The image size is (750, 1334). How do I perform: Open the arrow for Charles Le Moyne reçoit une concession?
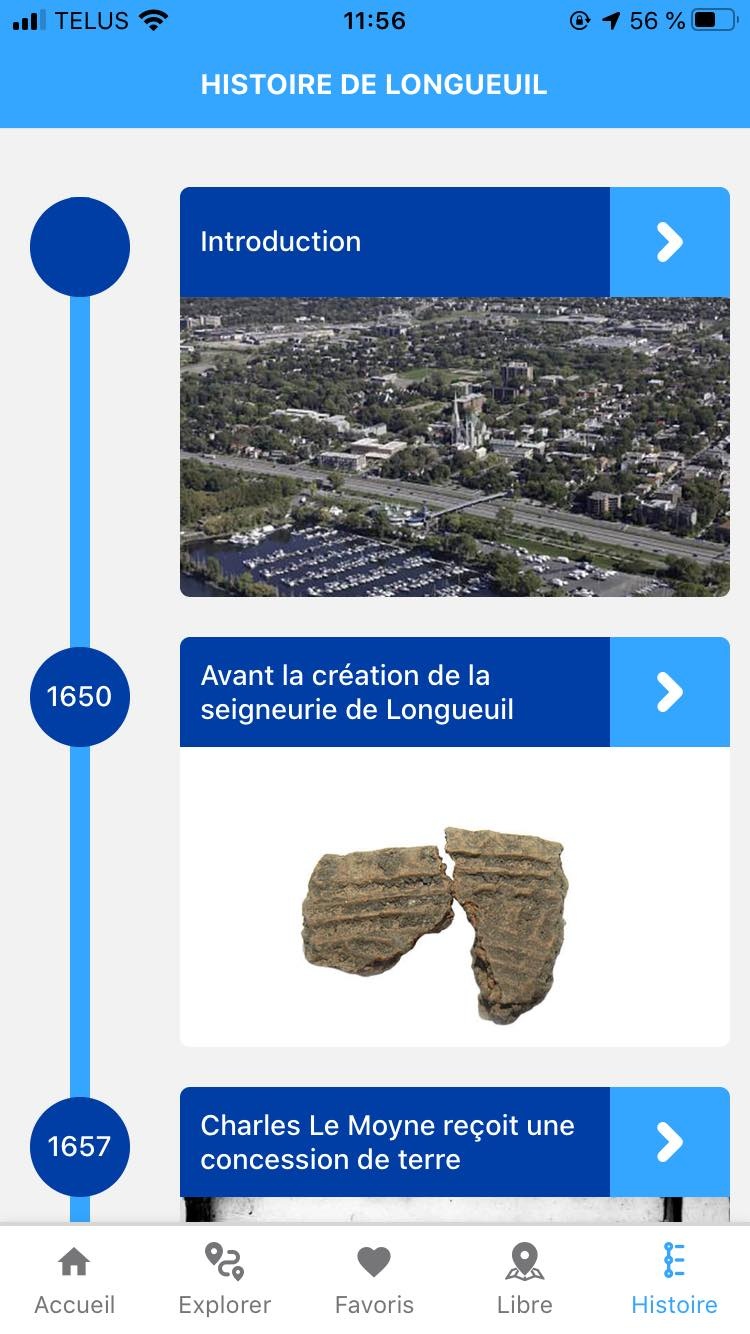pos(669,1142)
